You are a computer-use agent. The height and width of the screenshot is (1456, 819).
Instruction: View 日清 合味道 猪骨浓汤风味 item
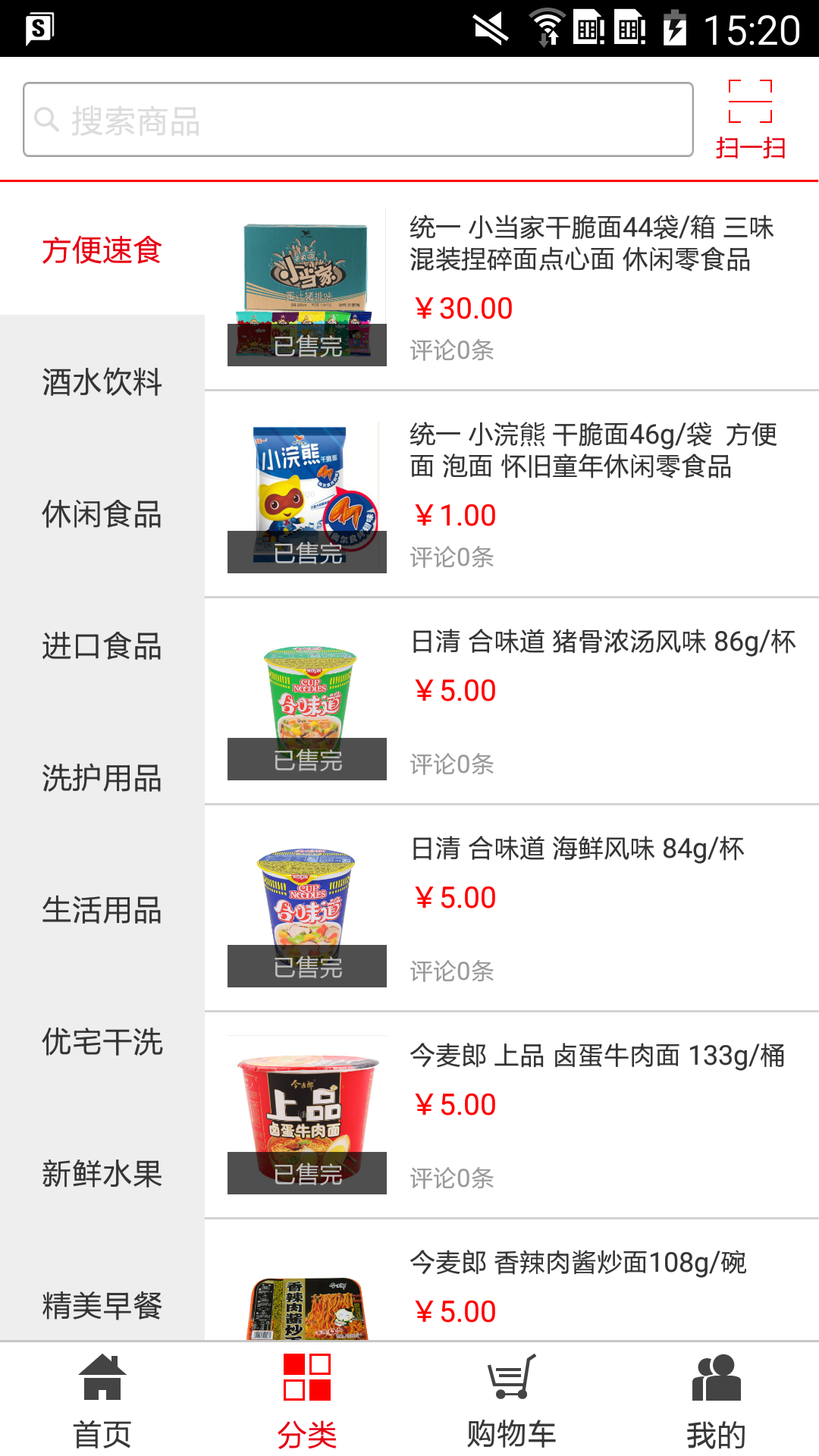602,642
